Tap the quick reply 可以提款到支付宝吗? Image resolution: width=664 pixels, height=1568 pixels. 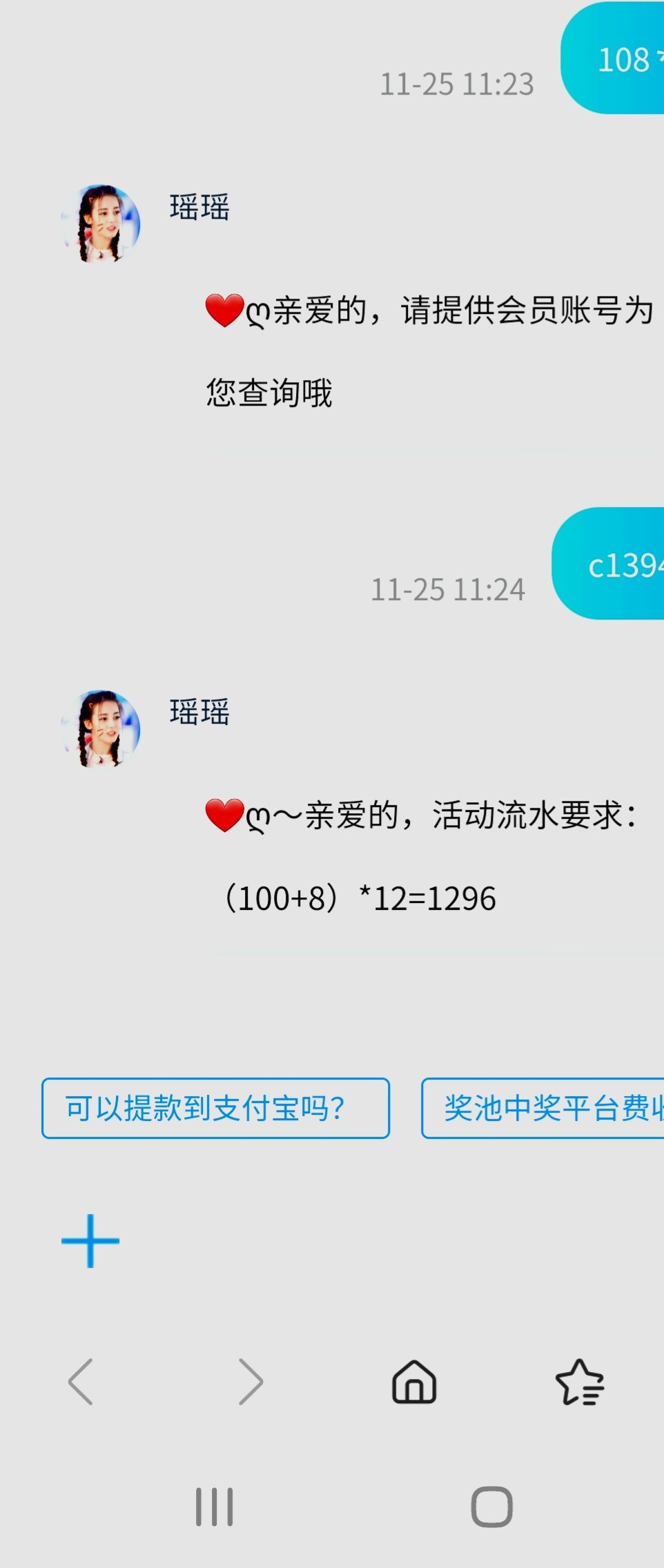click(x=215, y=1108)
